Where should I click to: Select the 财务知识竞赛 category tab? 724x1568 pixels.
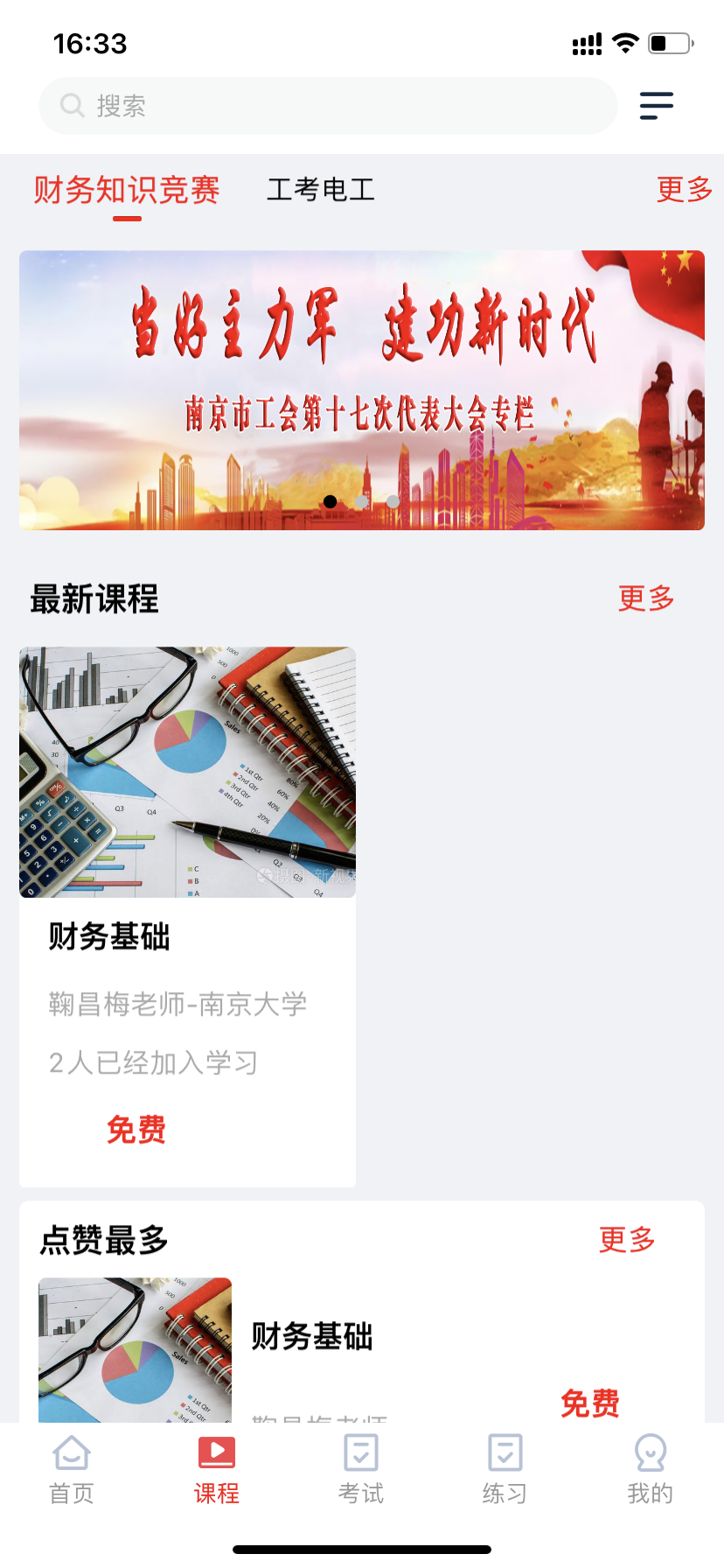pyautogui.click(x=127, y=190)
